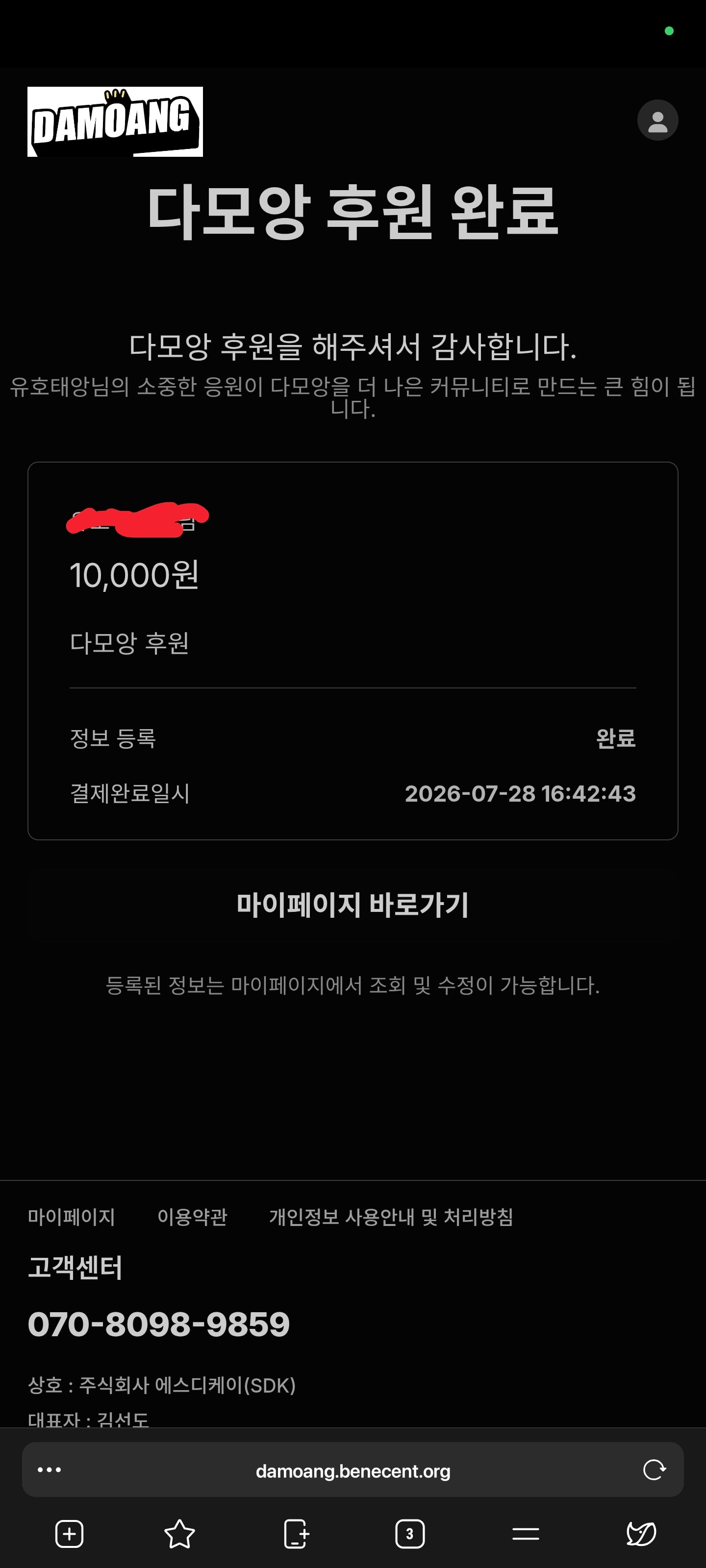Tap the add-page icon in the toolbar

(x=296, y=1534)
